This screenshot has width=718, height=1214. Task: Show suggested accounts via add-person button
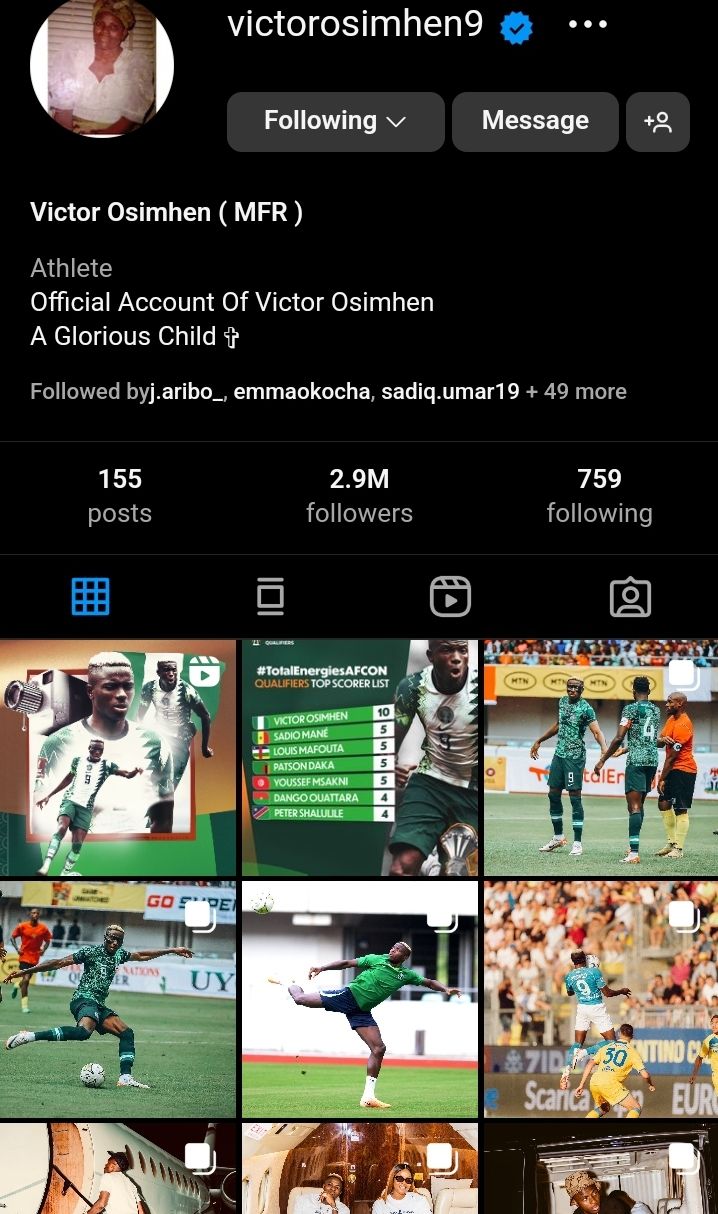[x=657, y=122]
